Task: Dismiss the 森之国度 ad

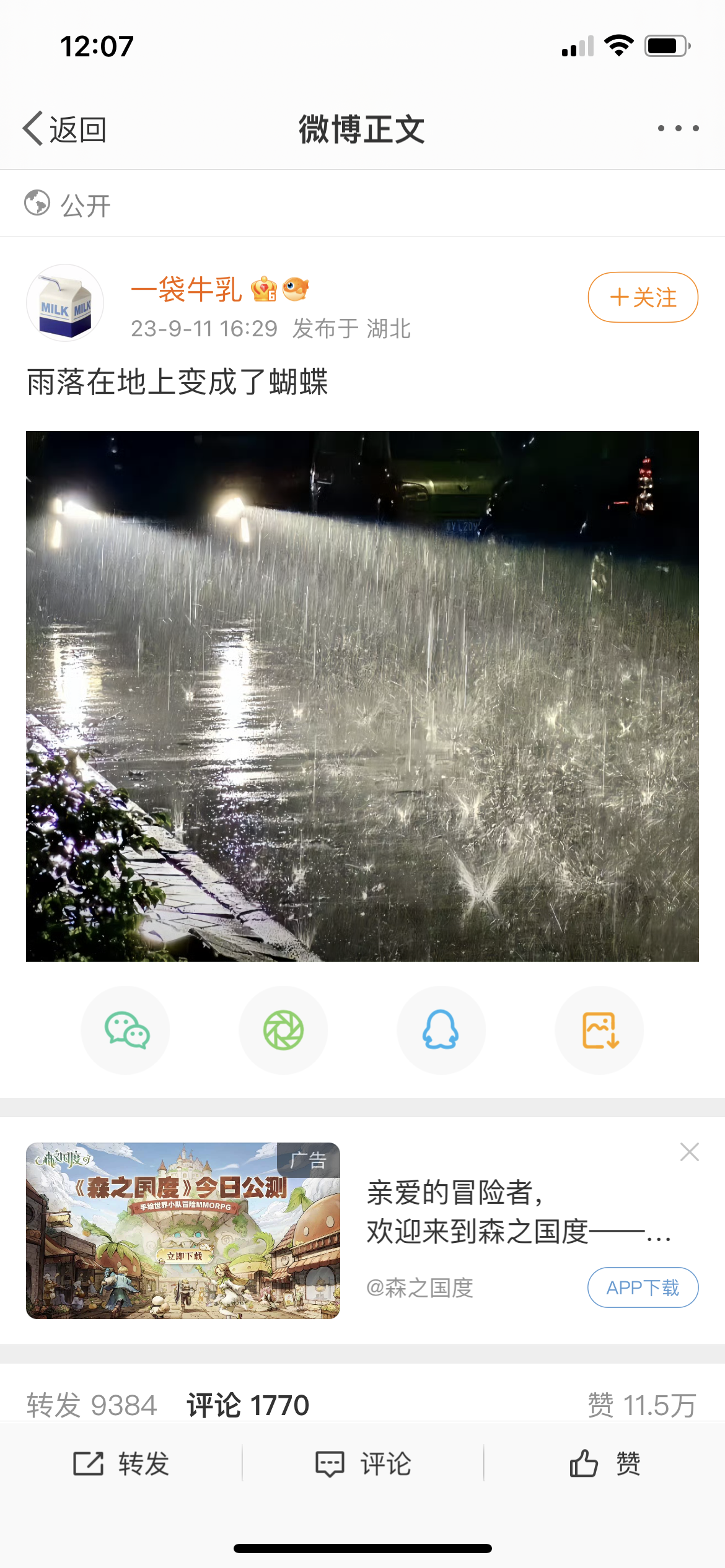Action: pyautogui.click(x=689, y=1152)
